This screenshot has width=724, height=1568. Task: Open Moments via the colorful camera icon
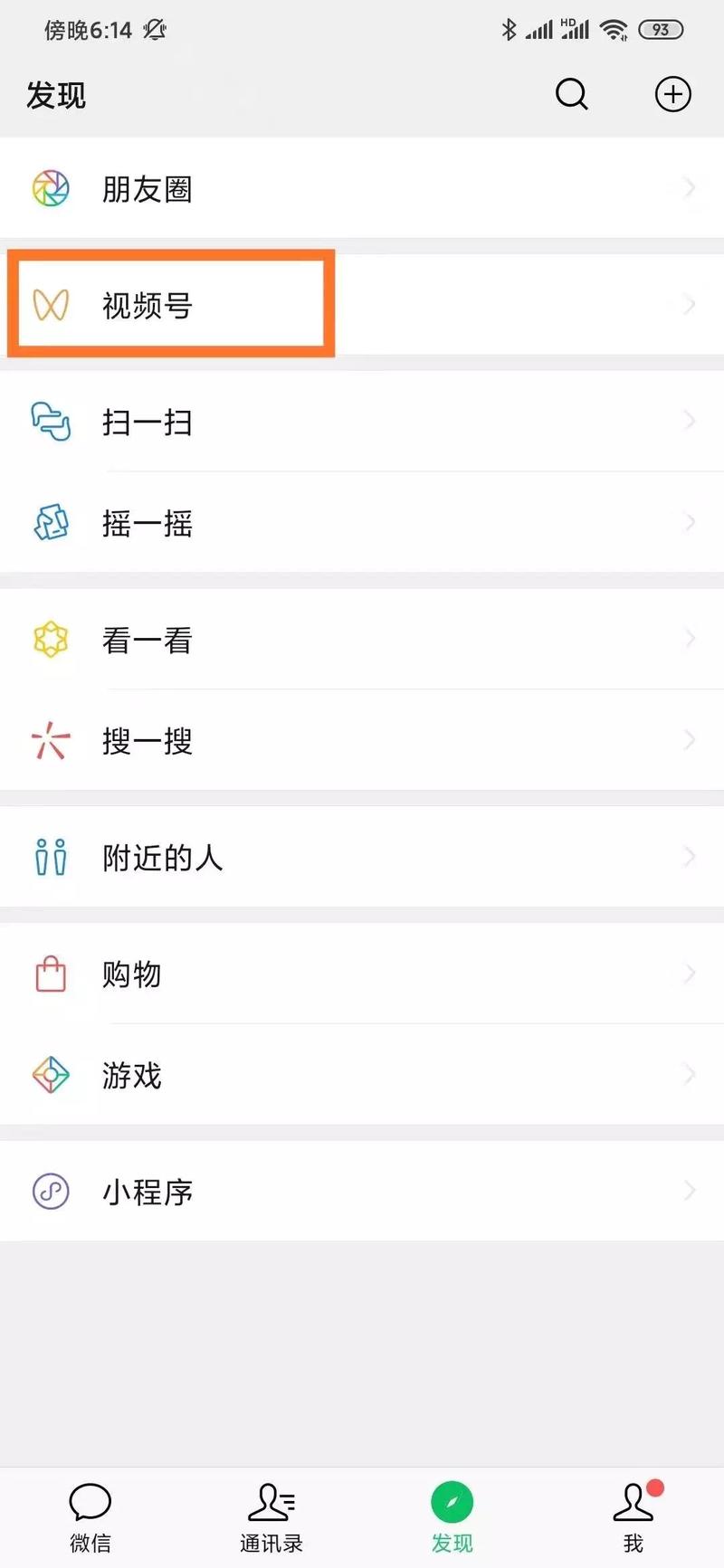click(x=52, y=188)
